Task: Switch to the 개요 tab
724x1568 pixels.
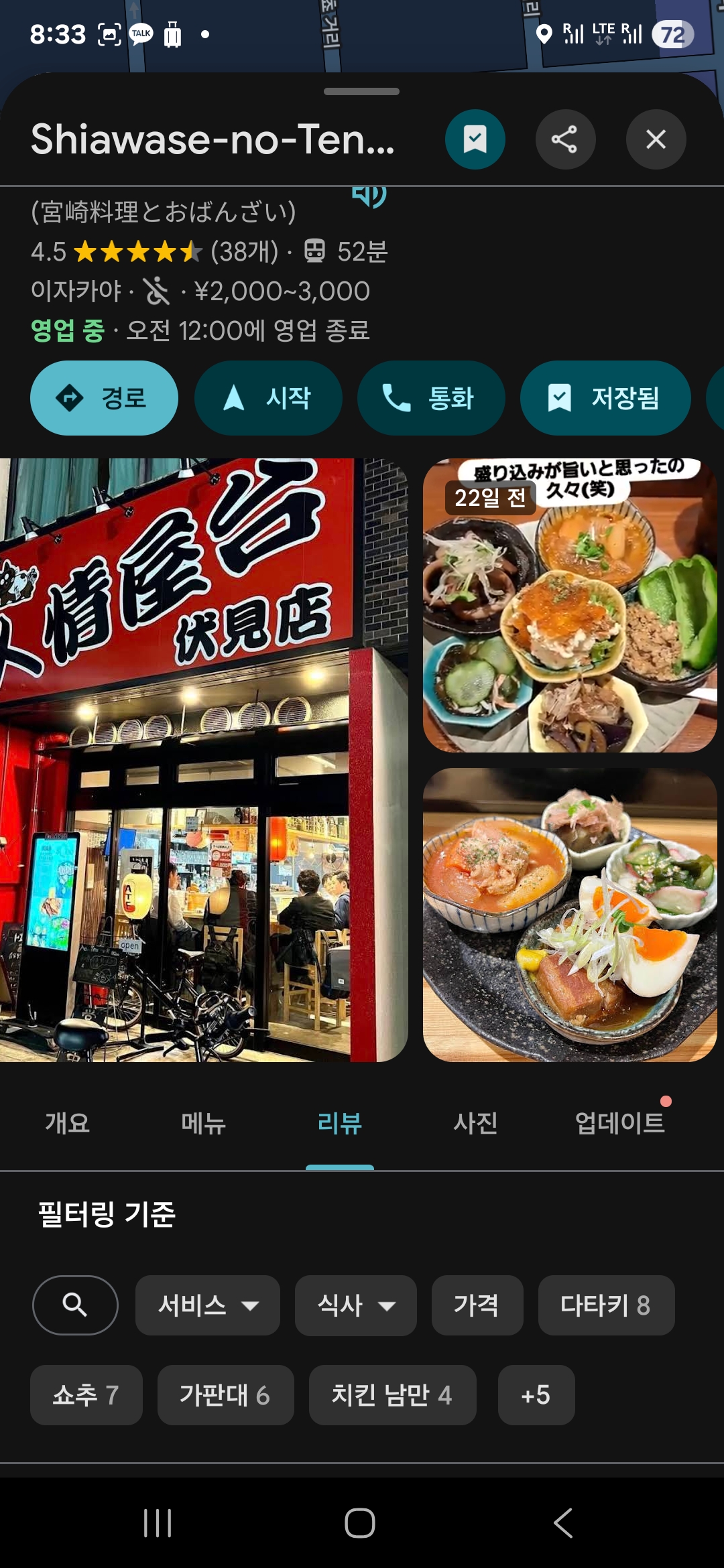Action: (68, 1123)
